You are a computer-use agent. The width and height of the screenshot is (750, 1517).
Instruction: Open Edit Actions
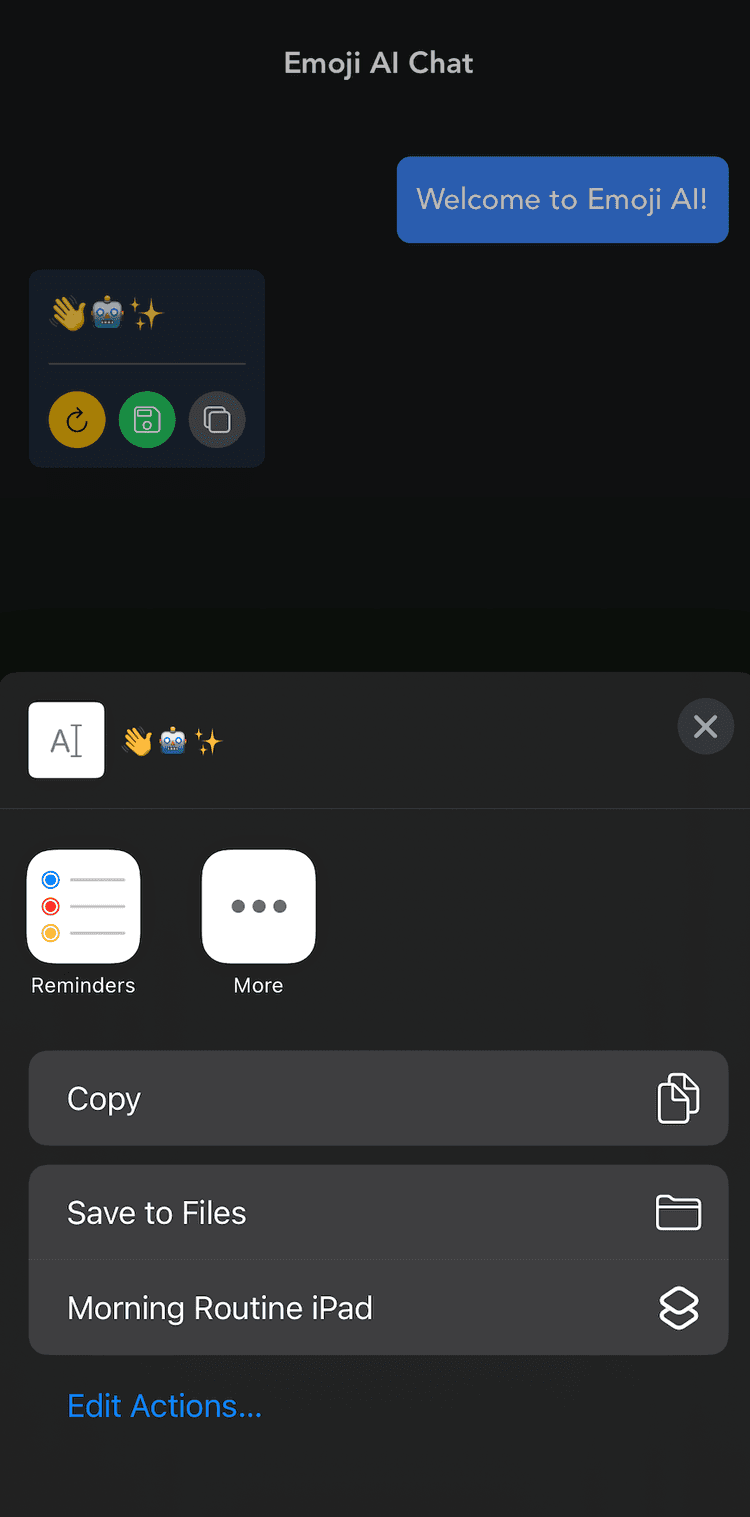(163, 1405)
